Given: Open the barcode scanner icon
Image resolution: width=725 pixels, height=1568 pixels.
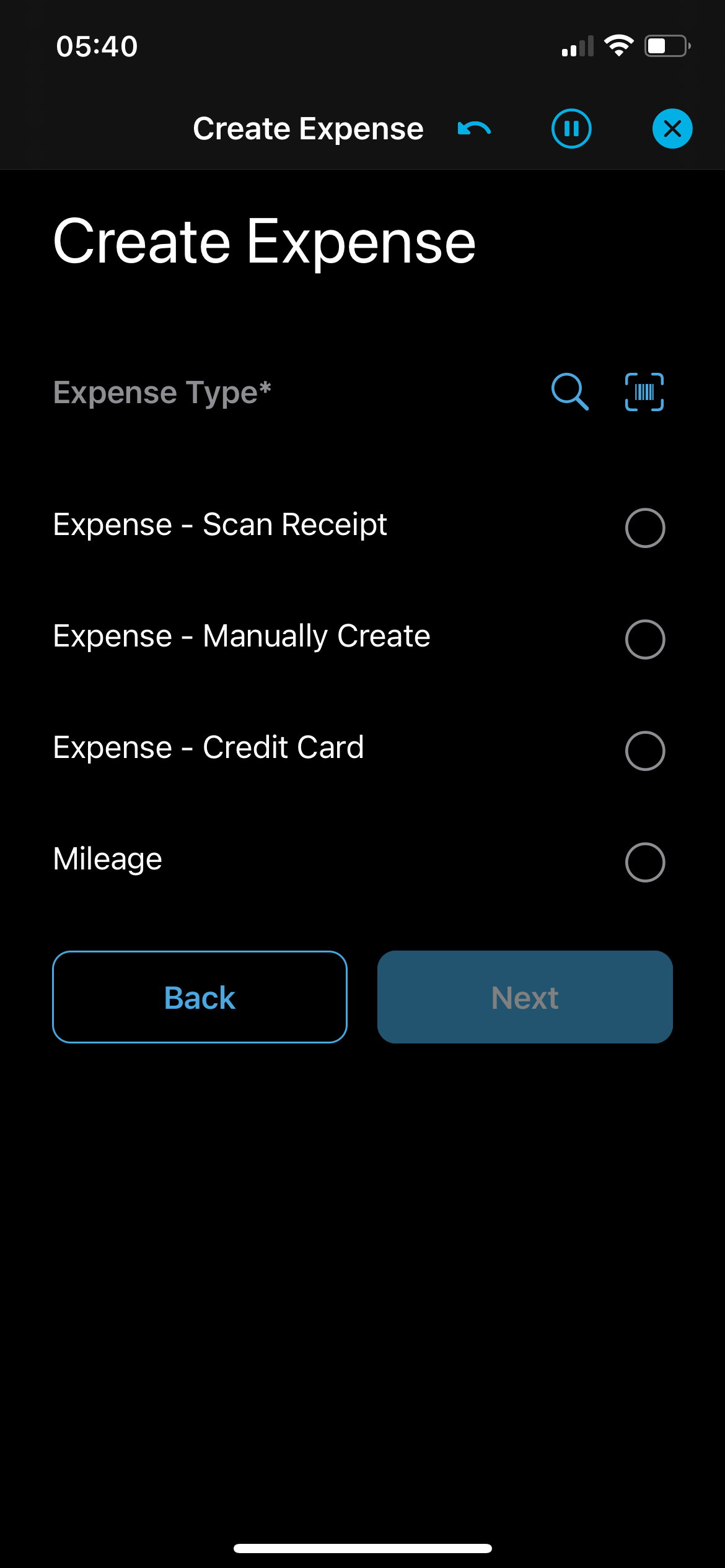Looking at the screenshot, I should click(644, 392).
